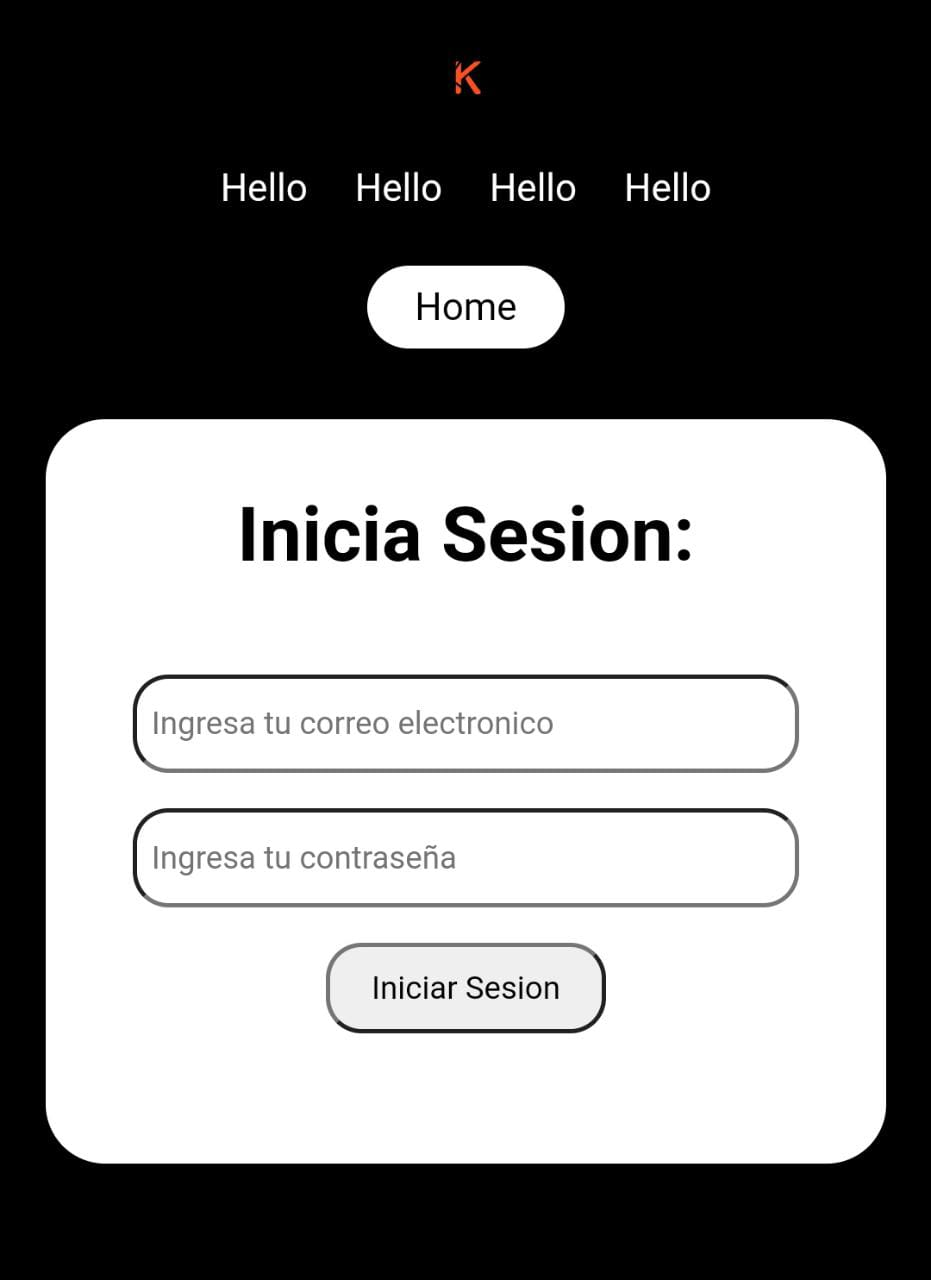The image size is (931, 1280).
Task: Select the second Hello link in the navbar
Action: [398, 188]
